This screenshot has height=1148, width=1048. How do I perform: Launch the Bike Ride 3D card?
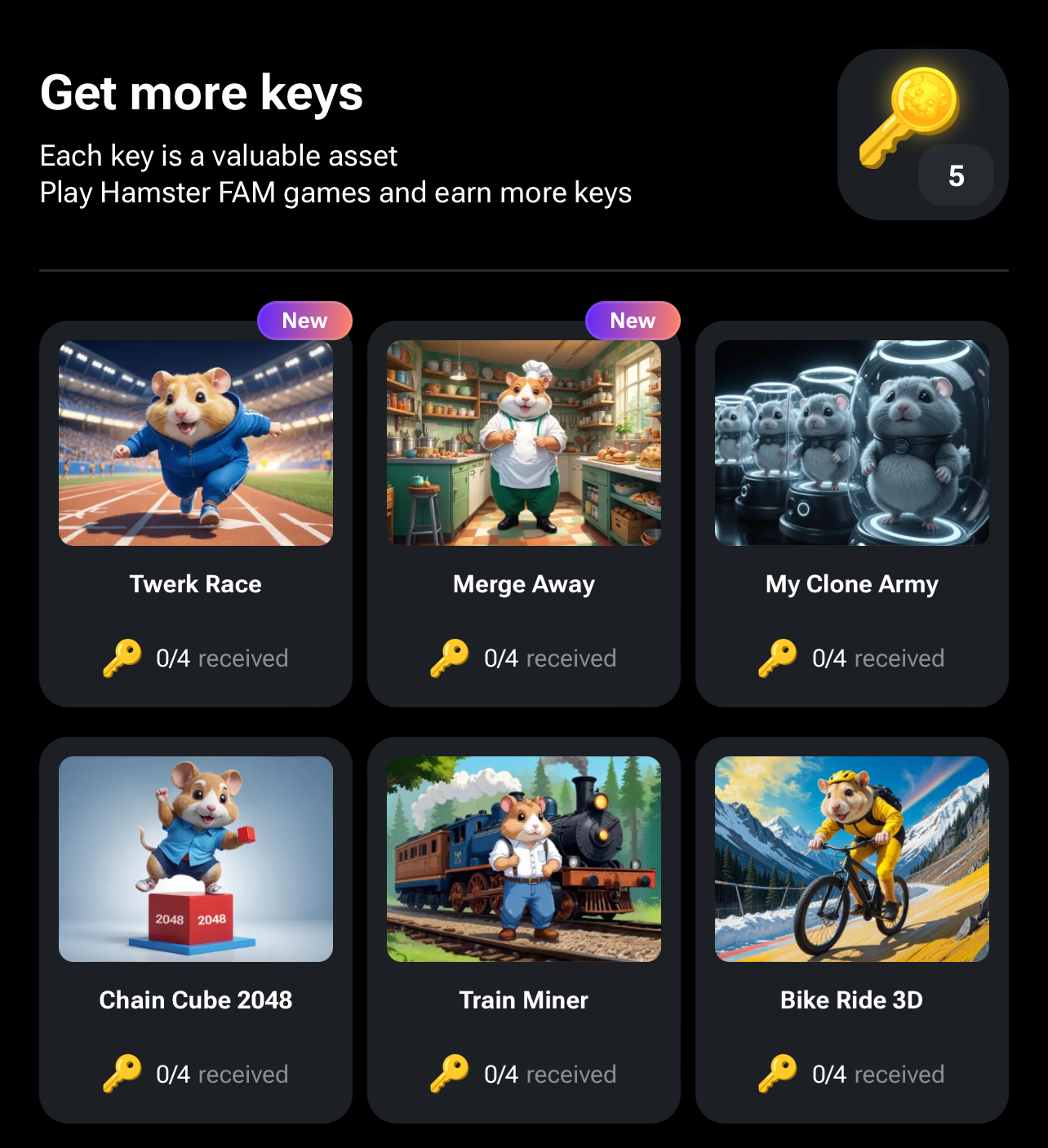point(852,930)
